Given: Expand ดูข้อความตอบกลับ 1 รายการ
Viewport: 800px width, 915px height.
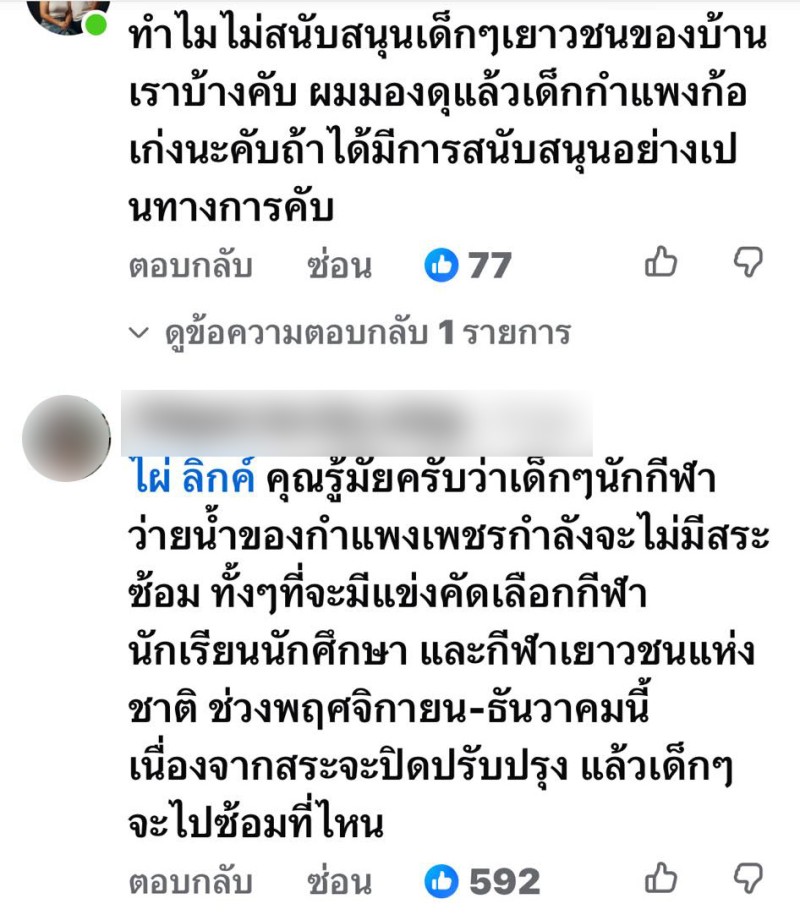Looking at the screenshot, I should coord(350,332).
